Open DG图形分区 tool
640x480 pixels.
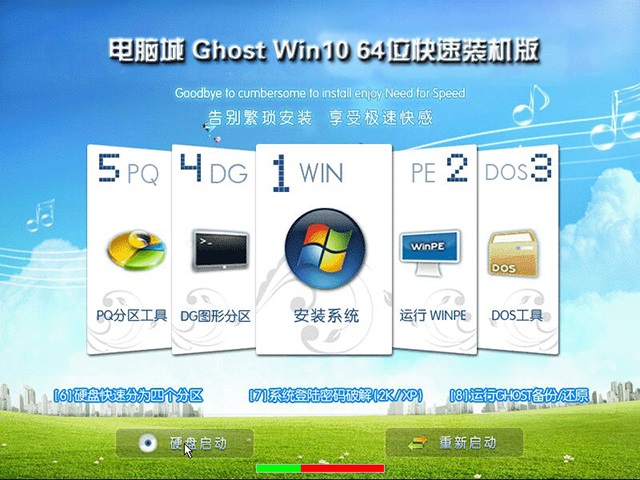[214, 250]
